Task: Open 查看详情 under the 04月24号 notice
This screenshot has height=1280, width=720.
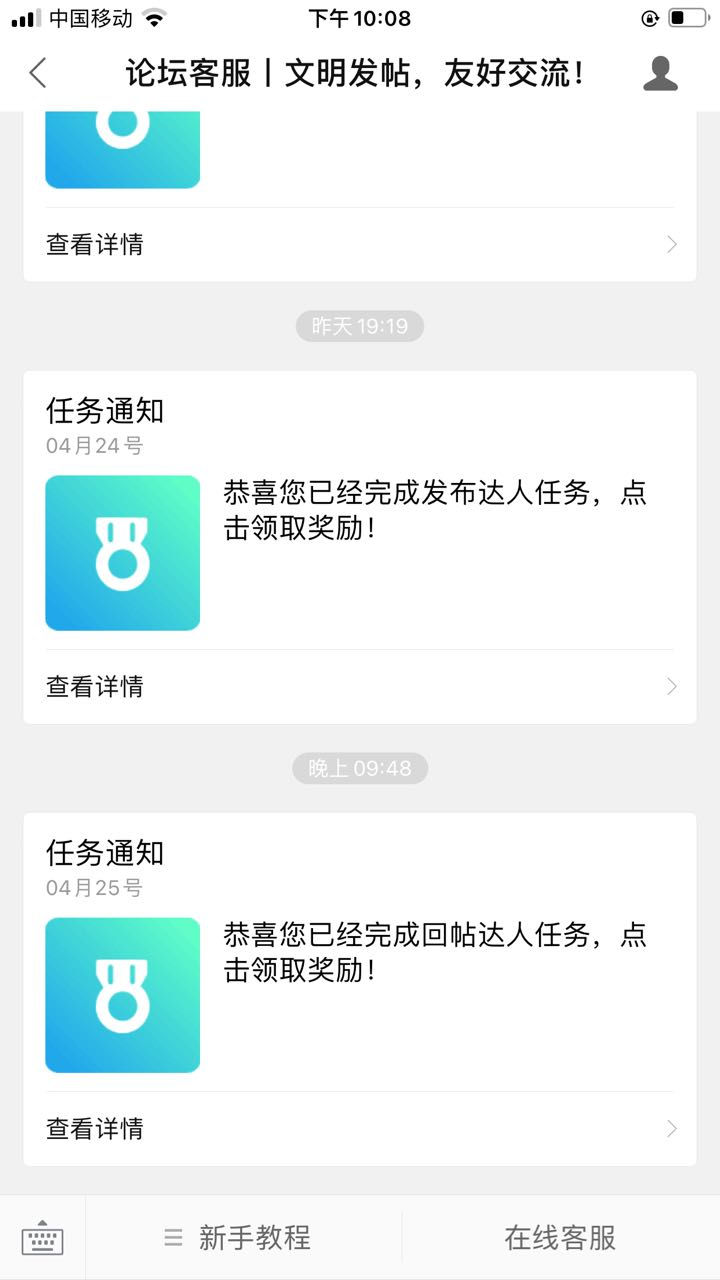Action: pyautogui.click(x=360, y=686)
